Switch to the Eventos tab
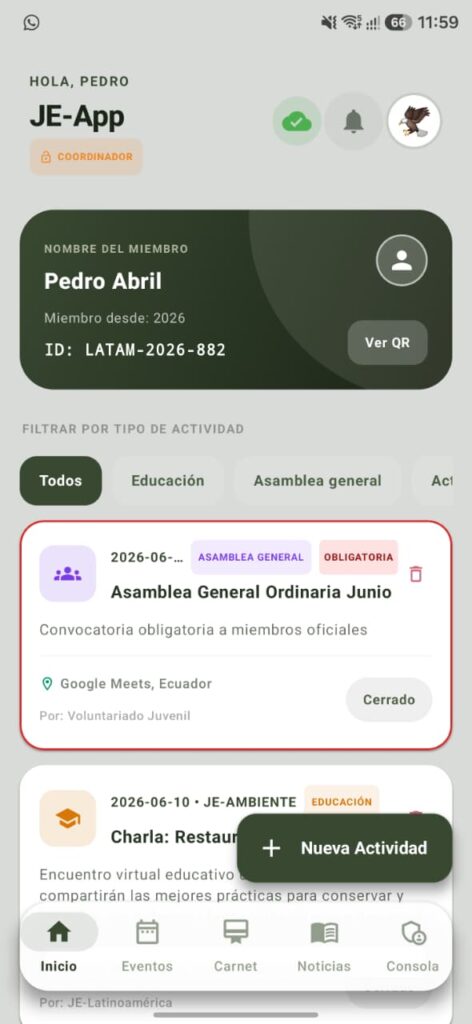This screenshot has width=472, height=1024. coord(147,946)
